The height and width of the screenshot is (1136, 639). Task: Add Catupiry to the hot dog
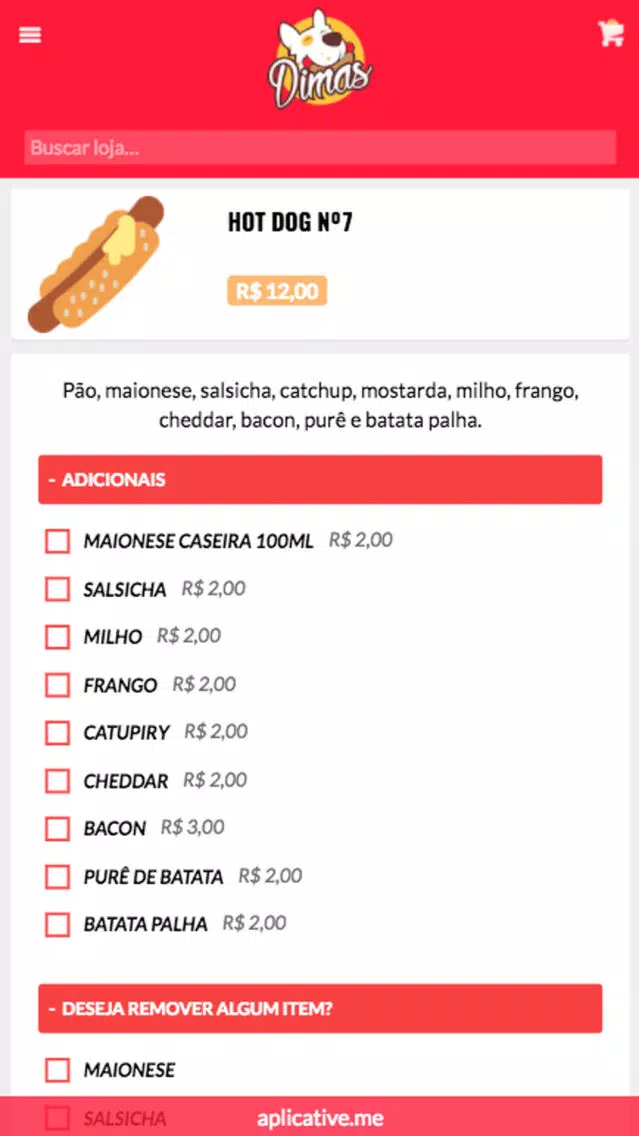(58, 732)
